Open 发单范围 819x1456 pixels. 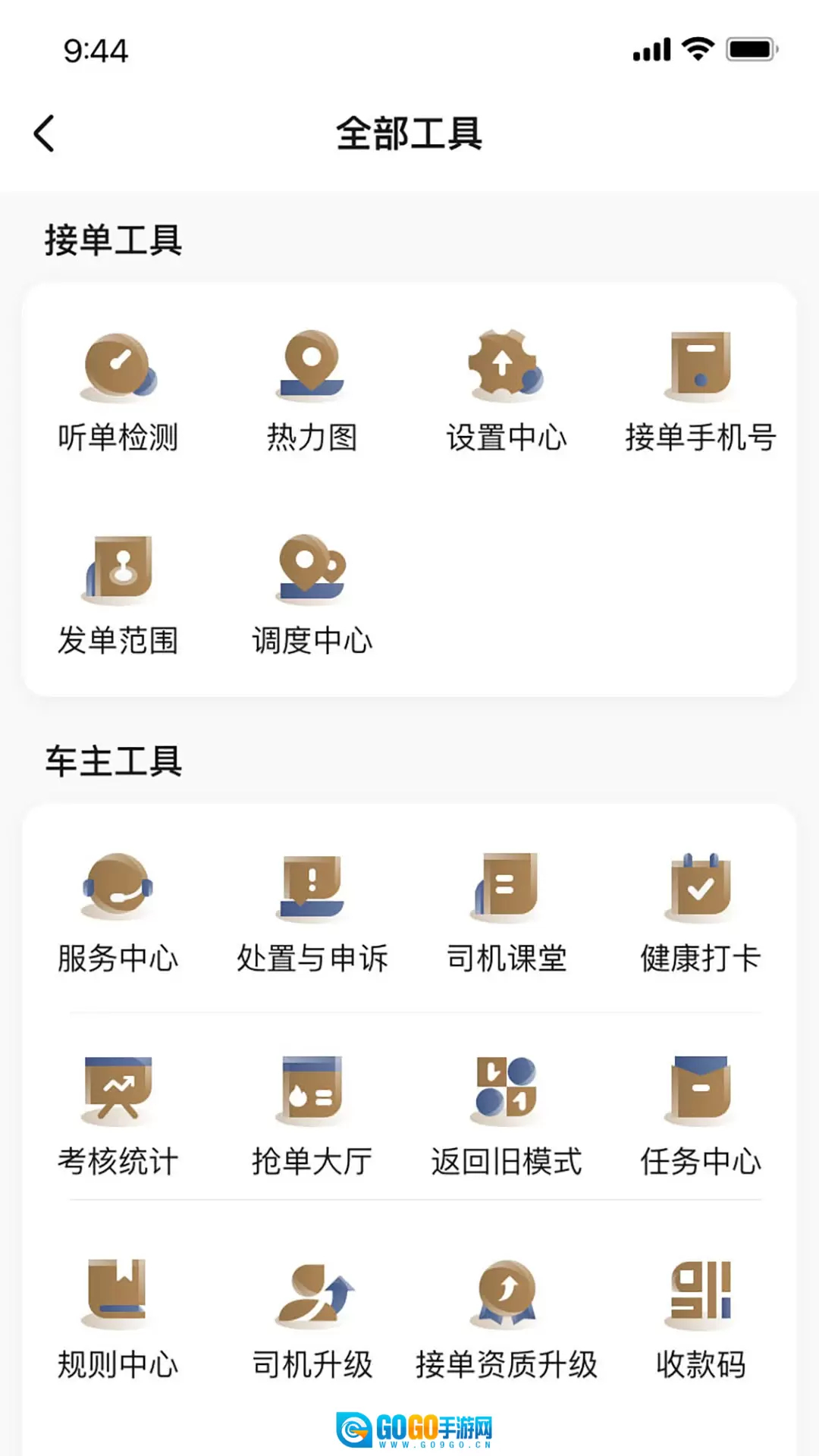(x=118, y=596)
